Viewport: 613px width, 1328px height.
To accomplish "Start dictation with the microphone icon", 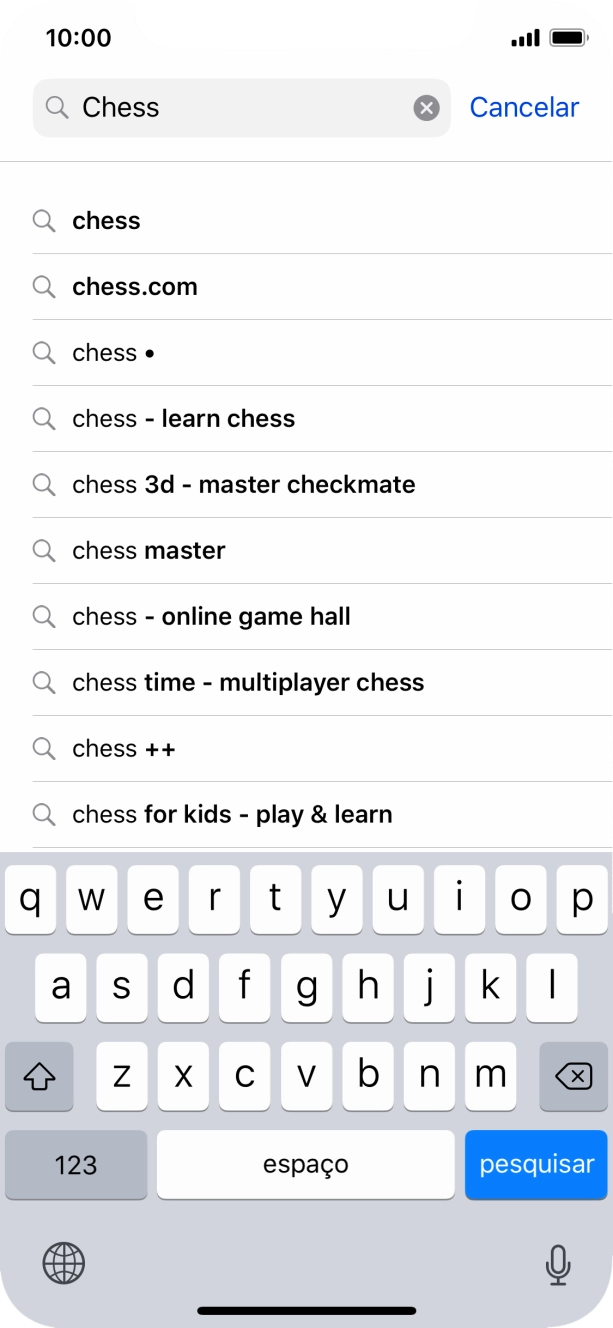I will coord(558,1265).
